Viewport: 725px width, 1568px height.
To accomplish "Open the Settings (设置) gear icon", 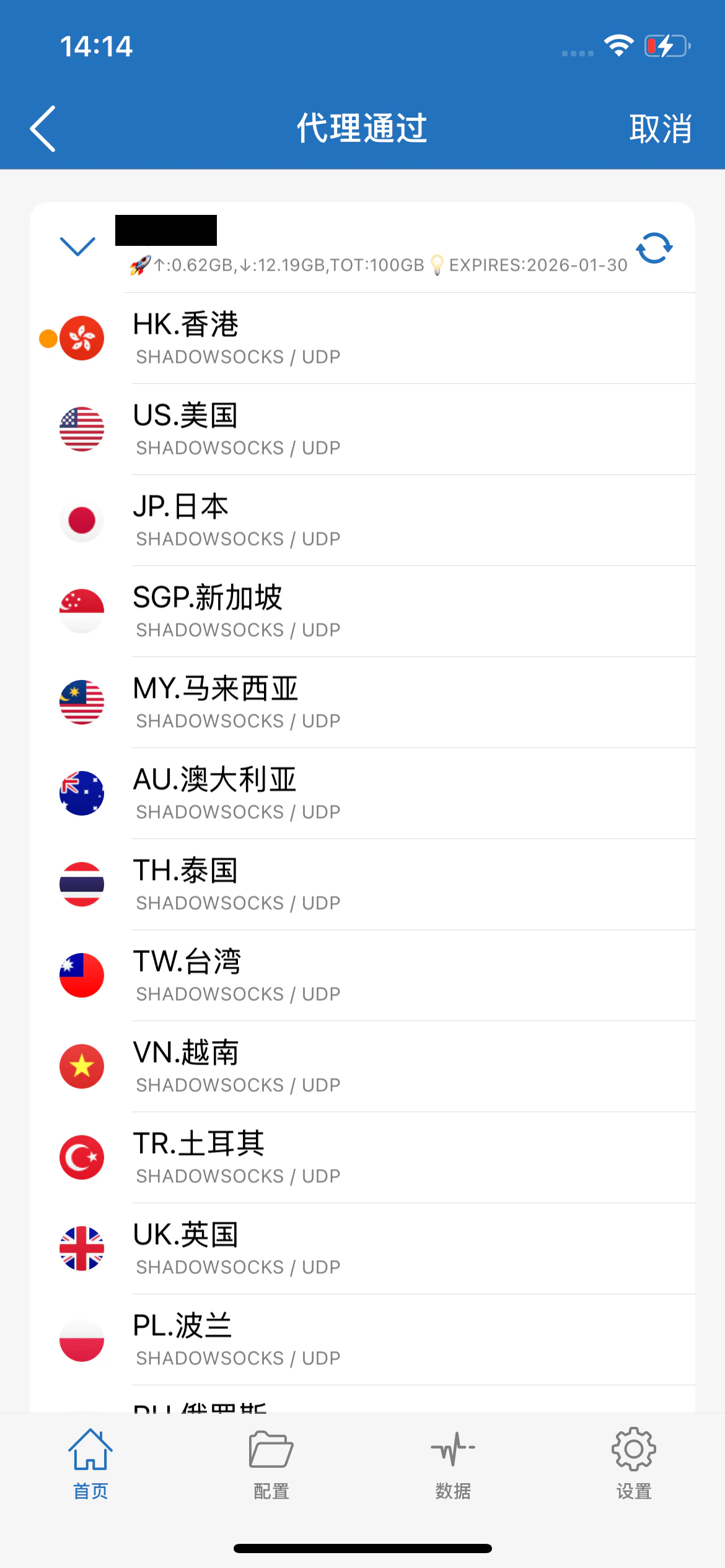I will [633, 1449].
